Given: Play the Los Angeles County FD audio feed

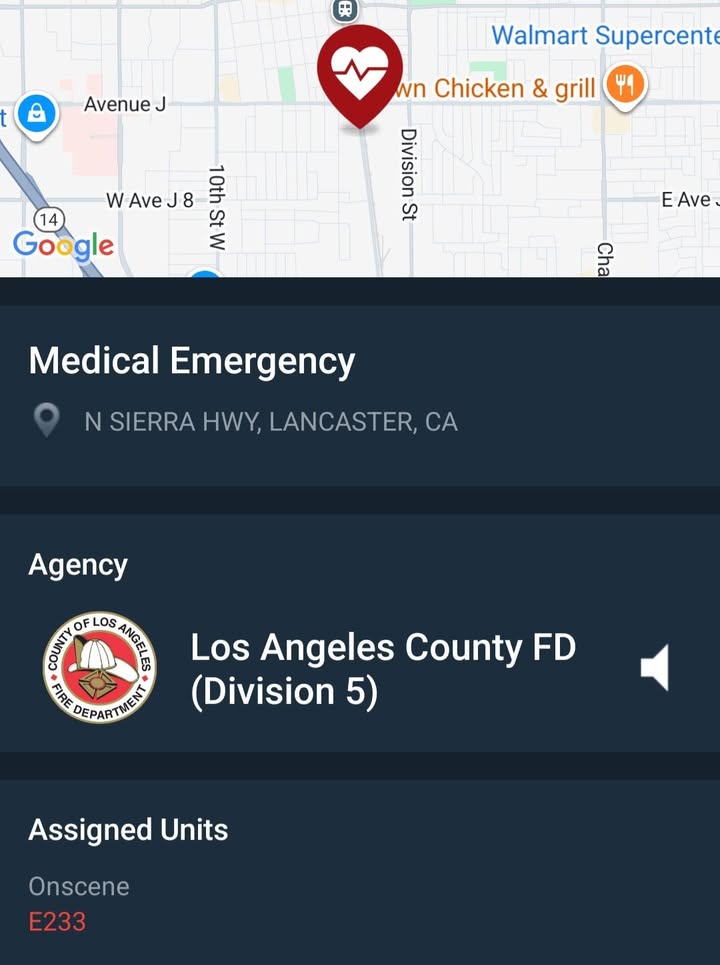Looking at the screenshot, I should pos(655,668).
